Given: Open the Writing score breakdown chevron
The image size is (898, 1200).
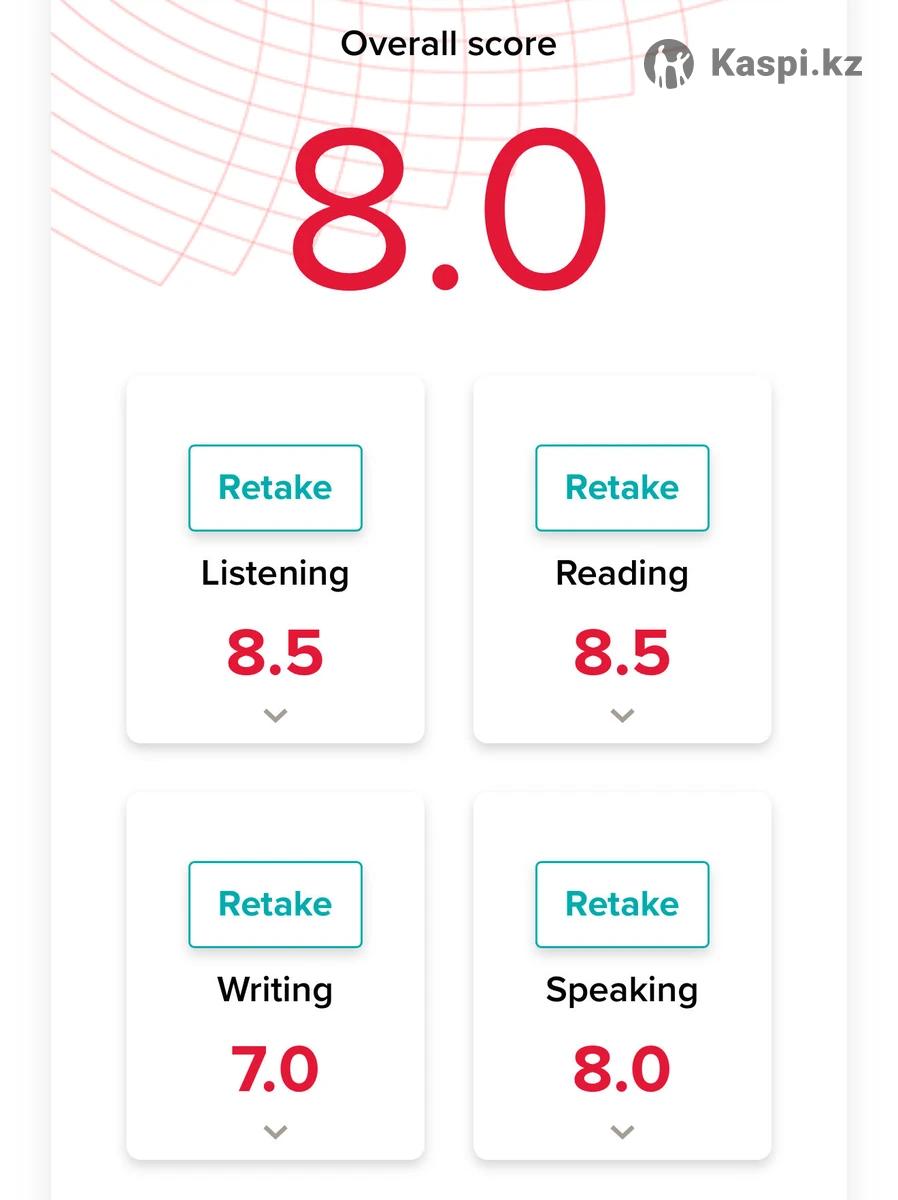Looking at the screenshot, I should click(275, 1132).
